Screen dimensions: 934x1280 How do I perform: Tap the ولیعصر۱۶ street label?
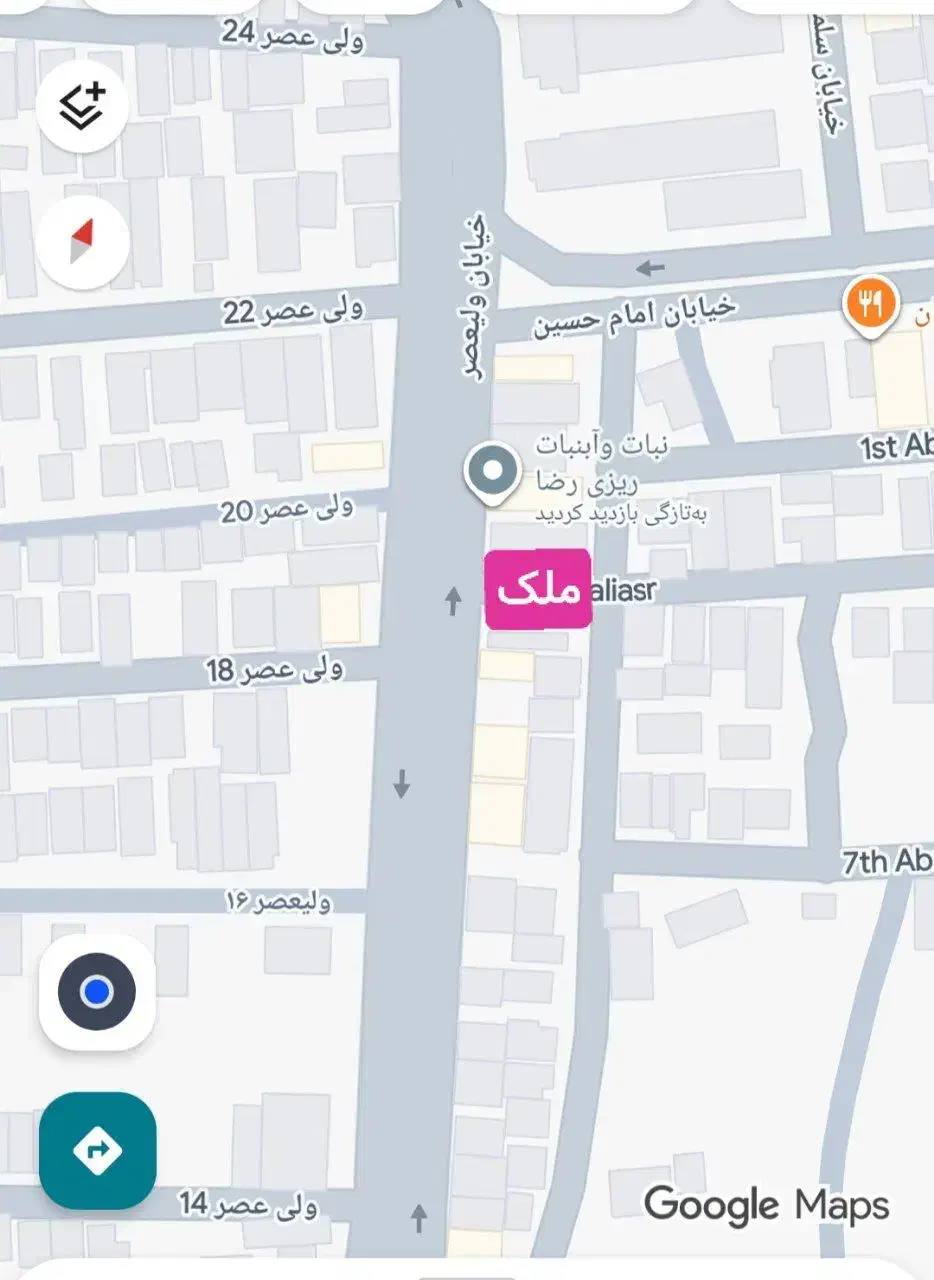coord(281,903)
